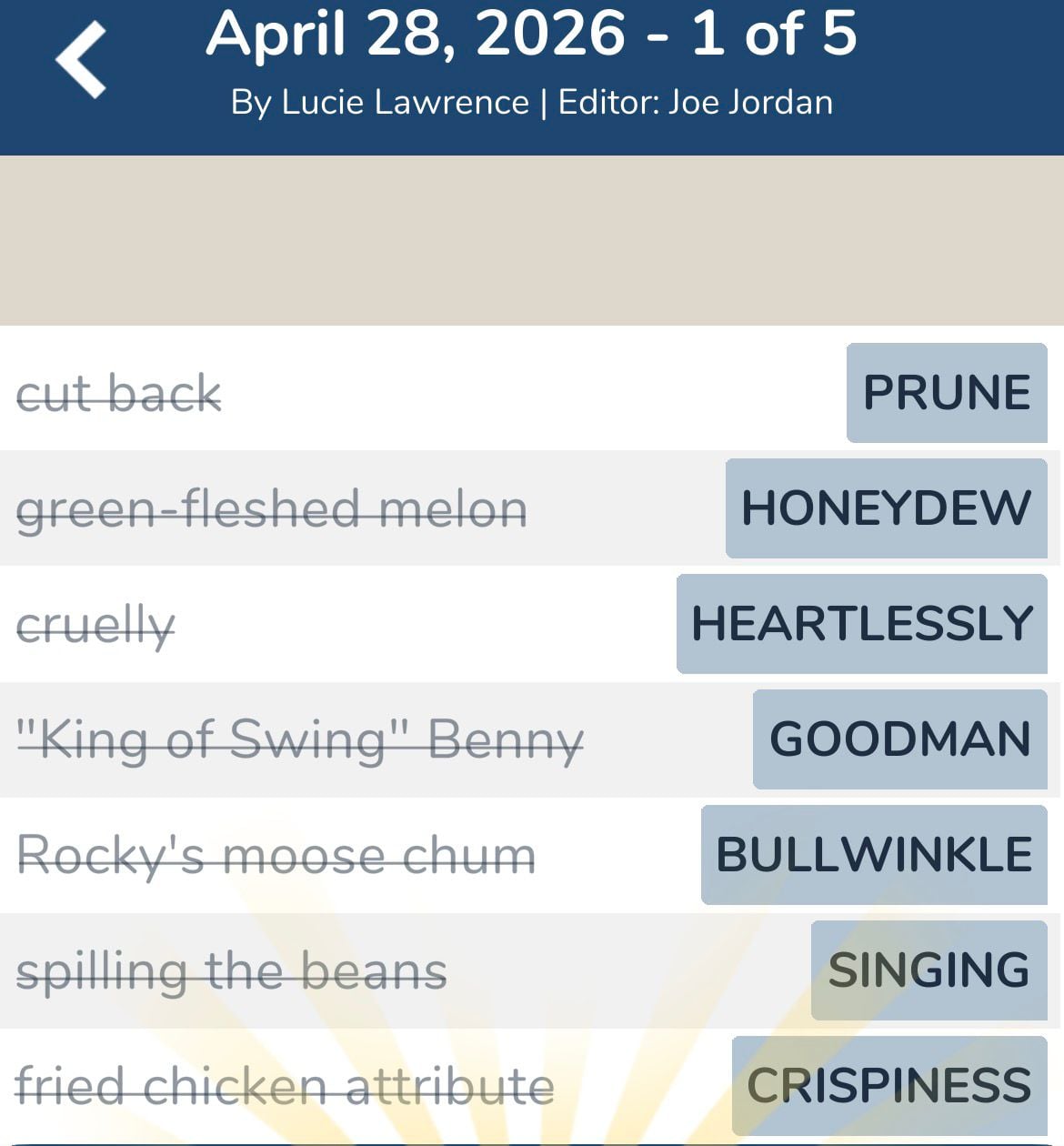Click the 'spilling the beans' clue
Image resolution: width=1064 pixels, height=1146 pixels.
pyautogui.click(x=233, y=970)
